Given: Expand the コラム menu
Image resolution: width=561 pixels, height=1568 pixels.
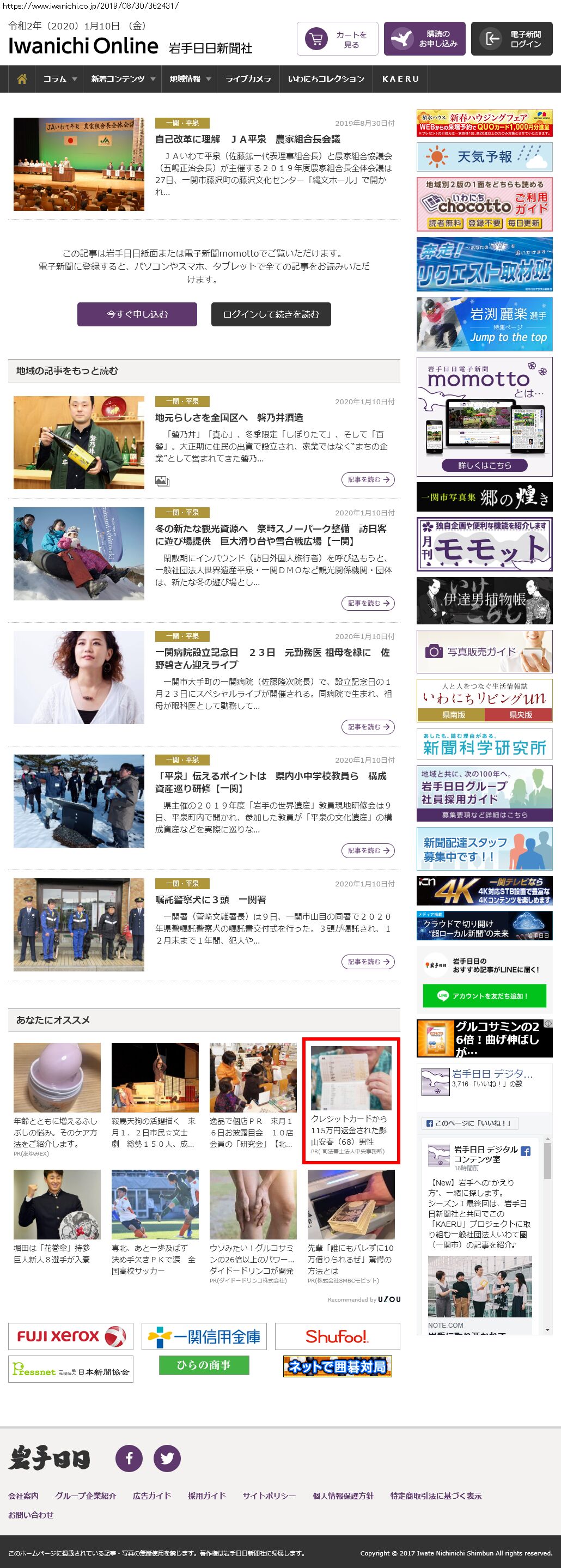Looking at the screenshot, I should click(x=59, y=79).
